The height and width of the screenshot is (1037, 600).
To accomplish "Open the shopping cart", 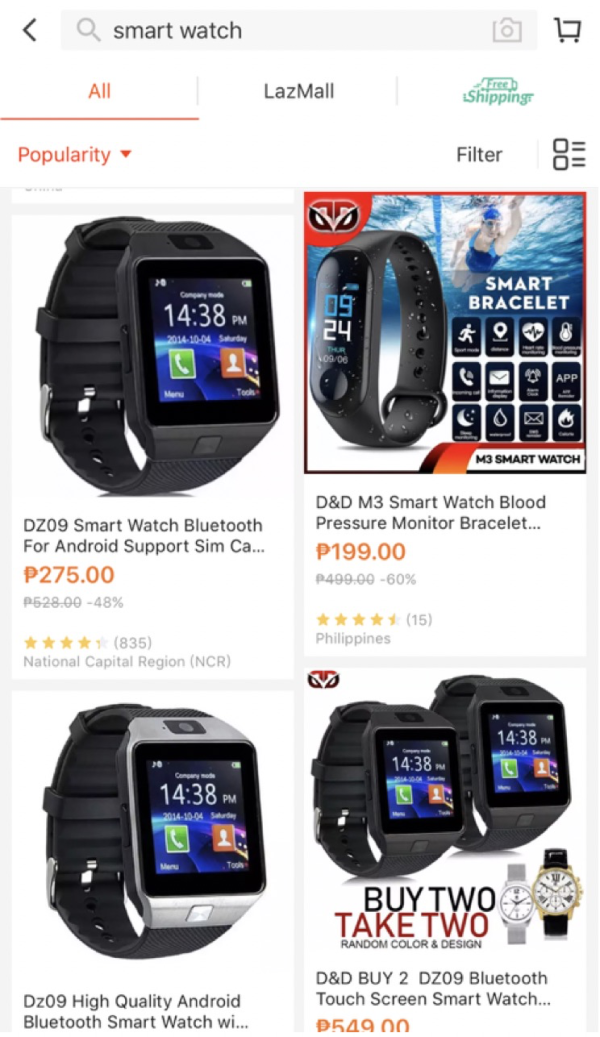I will tap(567, 31).
